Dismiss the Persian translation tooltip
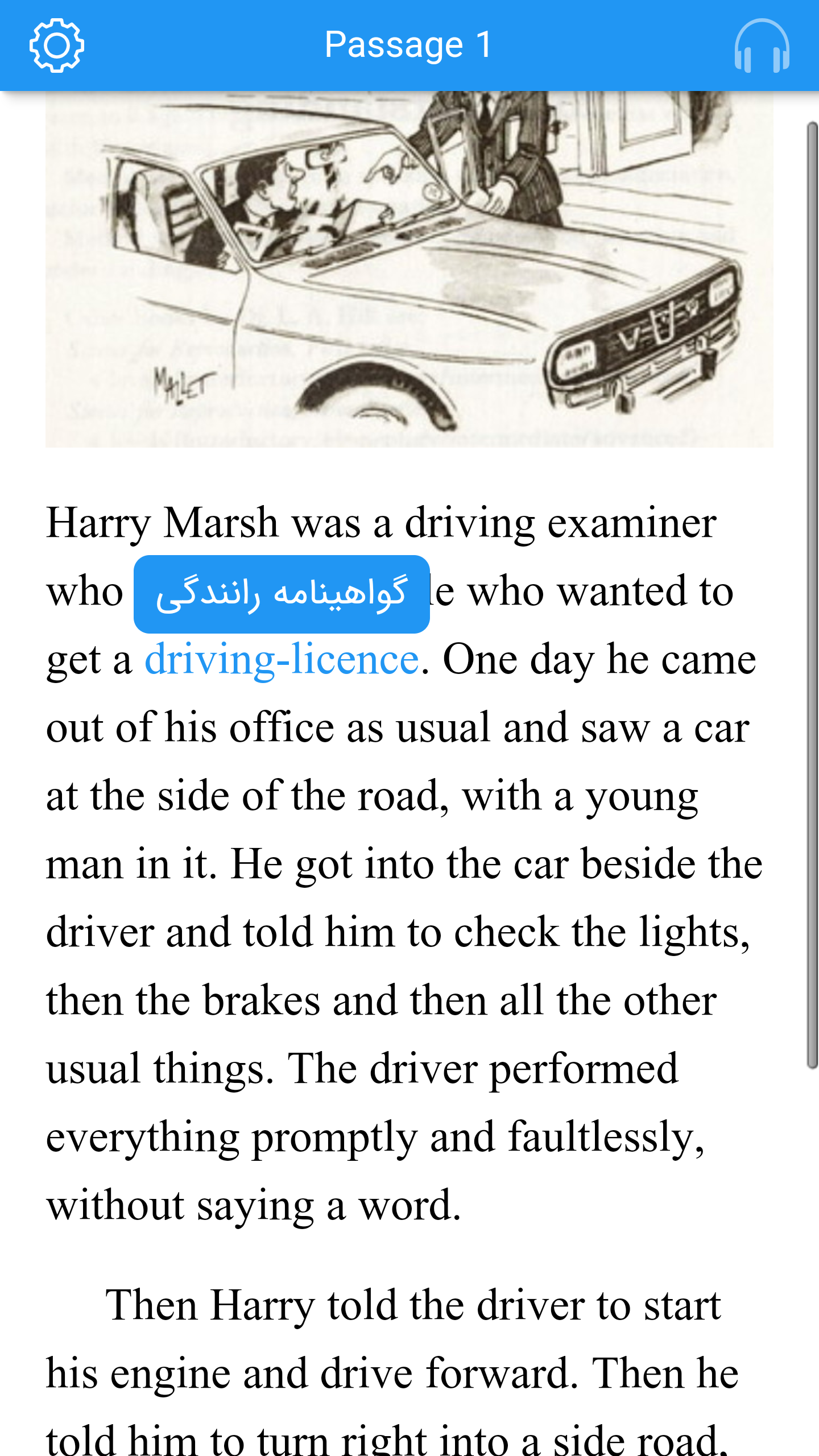This screenshot has height=1456, width=819. point(282,594)
